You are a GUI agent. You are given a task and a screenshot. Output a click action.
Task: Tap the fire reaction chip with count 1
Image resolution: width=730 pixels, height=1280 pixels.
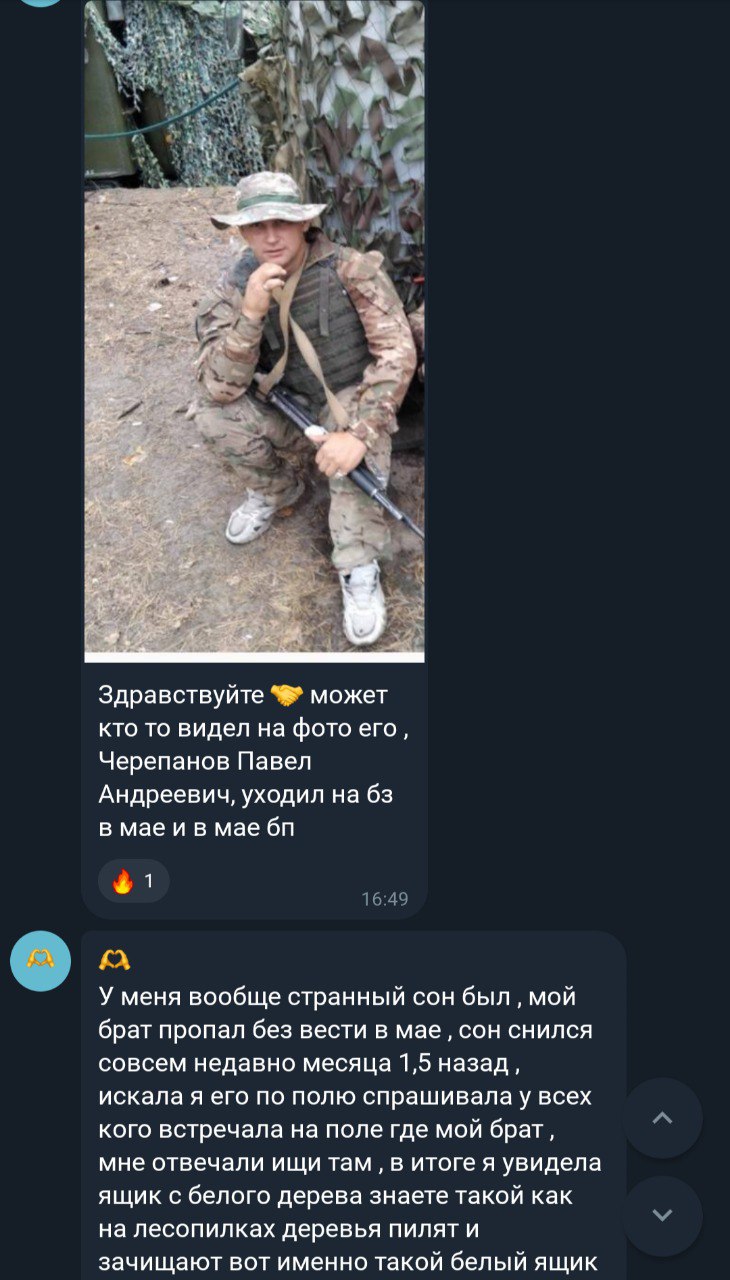pos(134,881)
